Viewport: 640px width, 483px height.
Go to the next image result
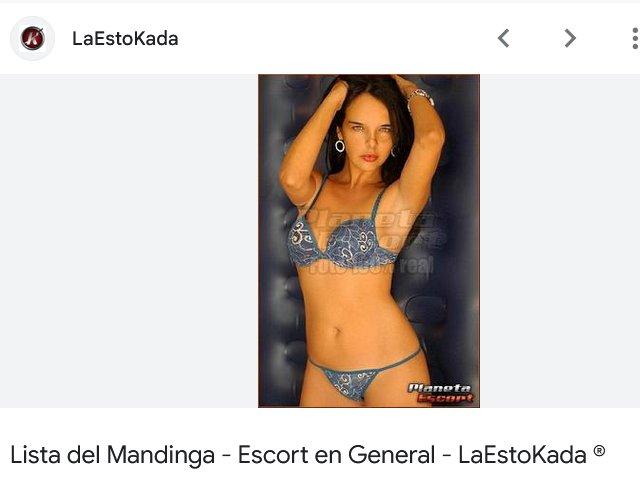tap(570, 38)
